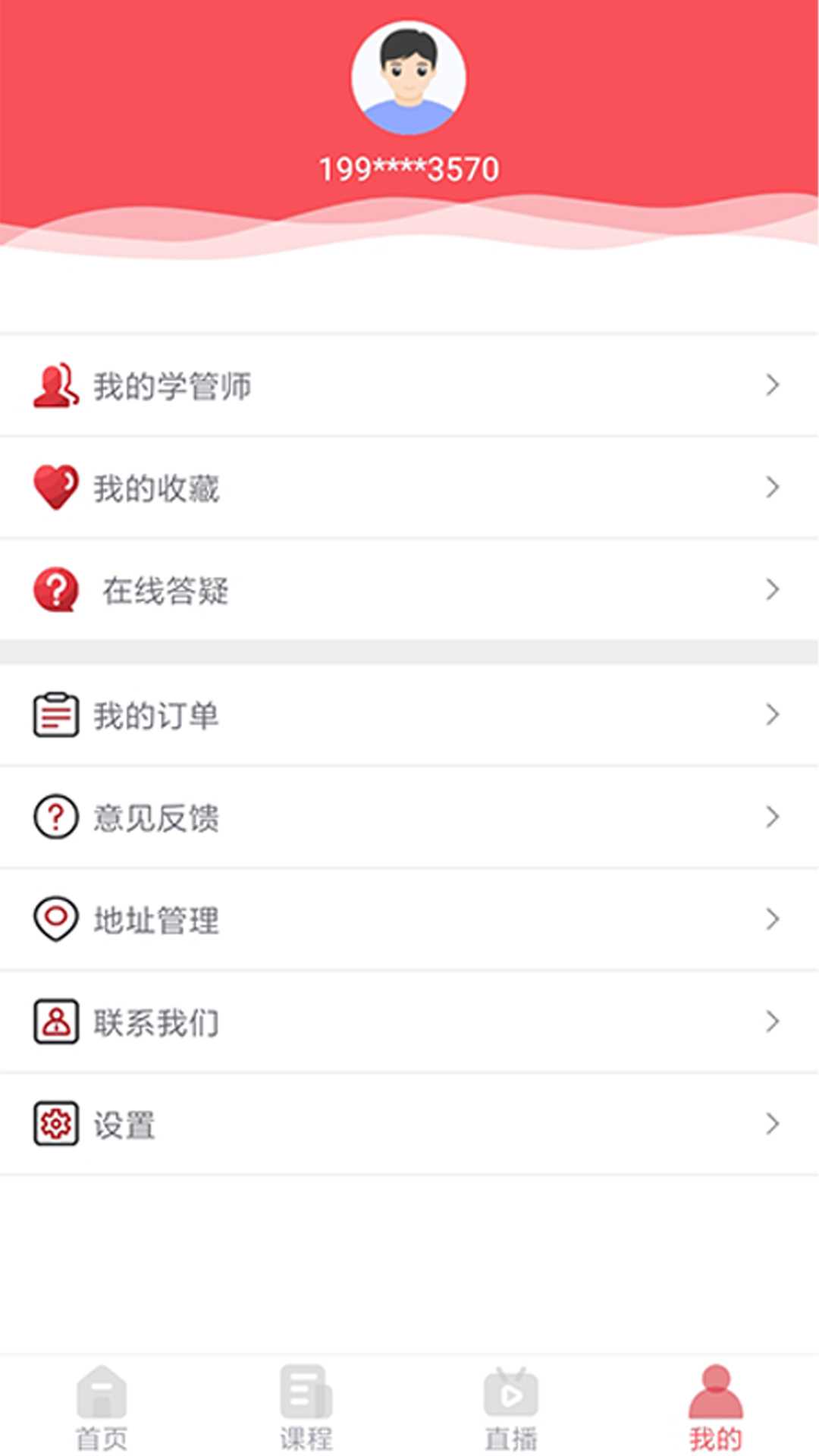This screenshot has width=819, height=1456.
Task: Expand the 我的收藏 row chevron
Action: [x=773, y=487]
